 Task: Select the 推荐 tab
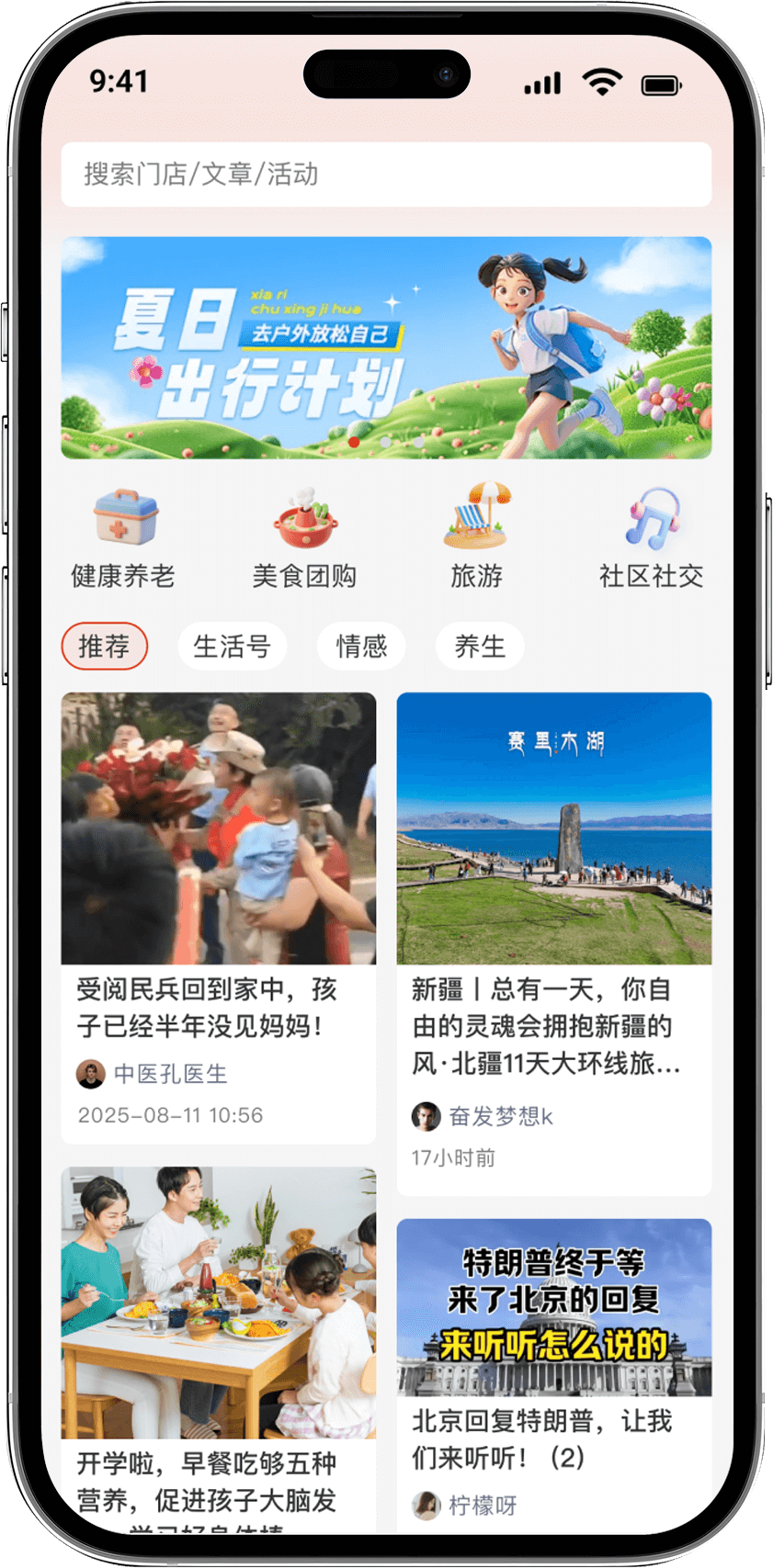tap(104, 646)
